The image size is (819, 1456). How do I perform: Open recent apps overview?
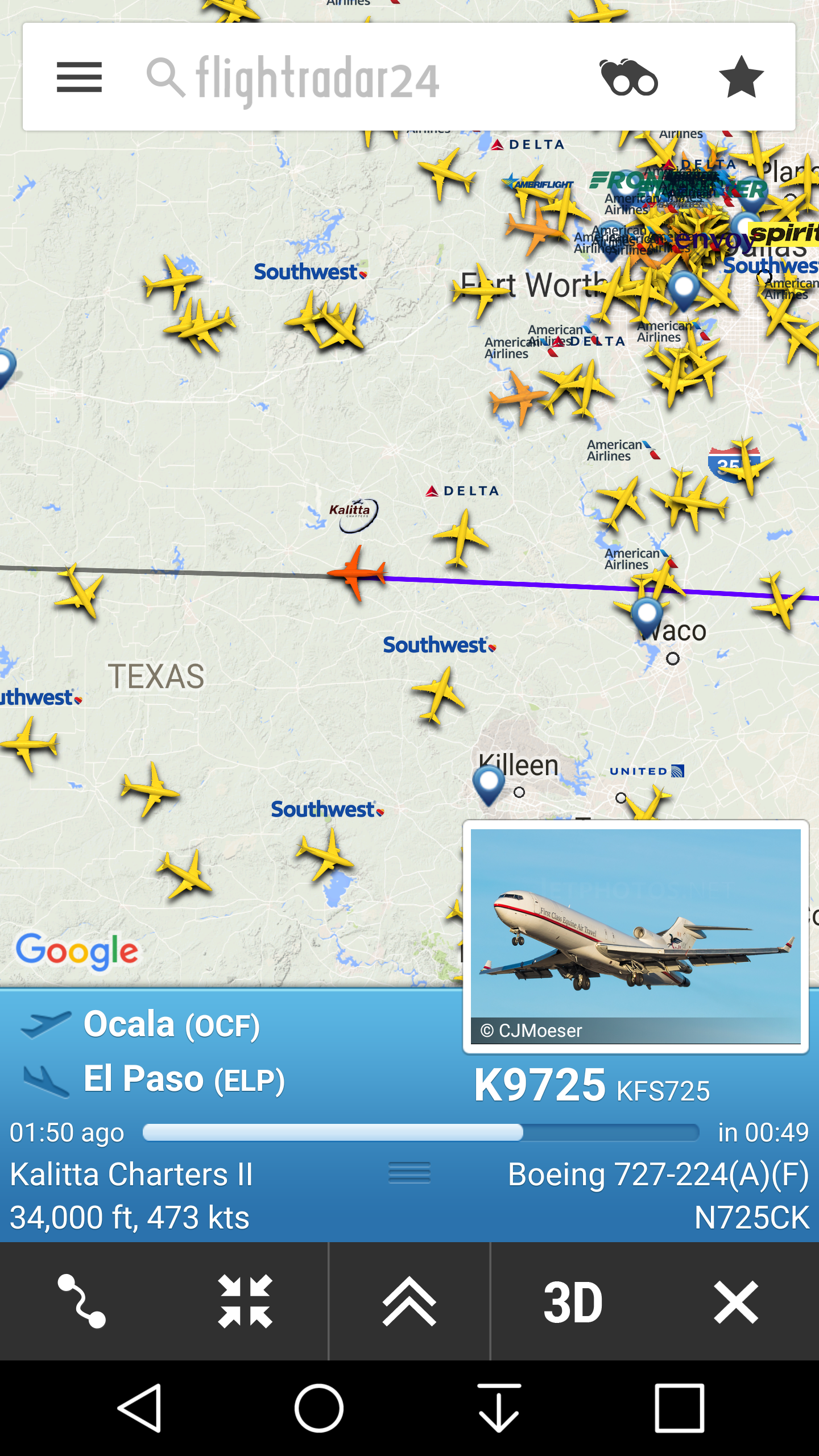coord(679,1408)
